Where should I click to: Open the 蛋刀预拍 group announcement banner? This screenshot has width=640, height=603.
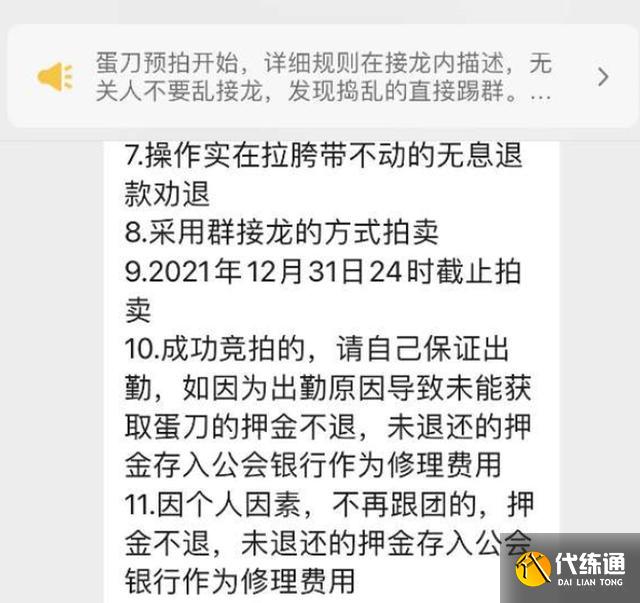coord(322,77)
